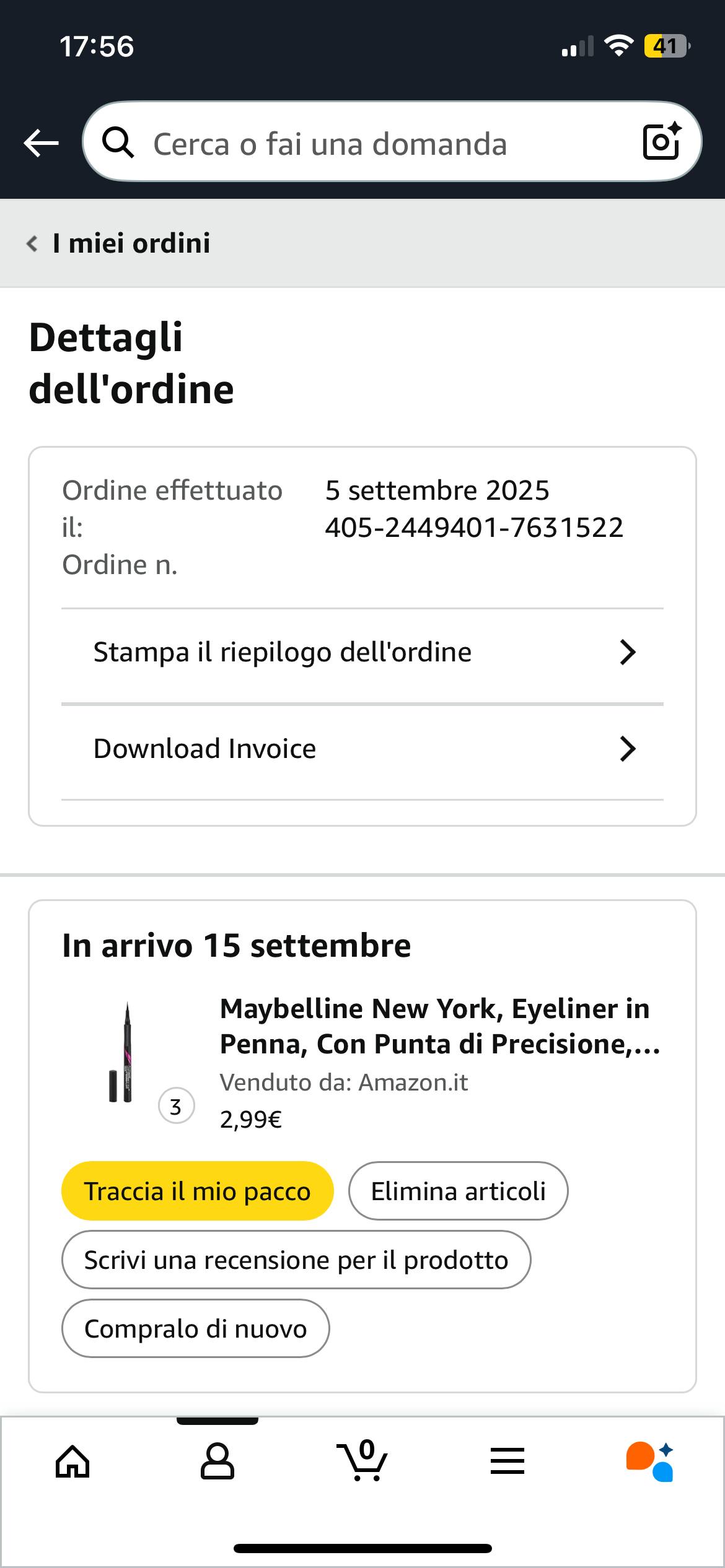This screenshot has height=1568, width=725.
Task: Switch to the Home tab
Action: (72, 1462)
